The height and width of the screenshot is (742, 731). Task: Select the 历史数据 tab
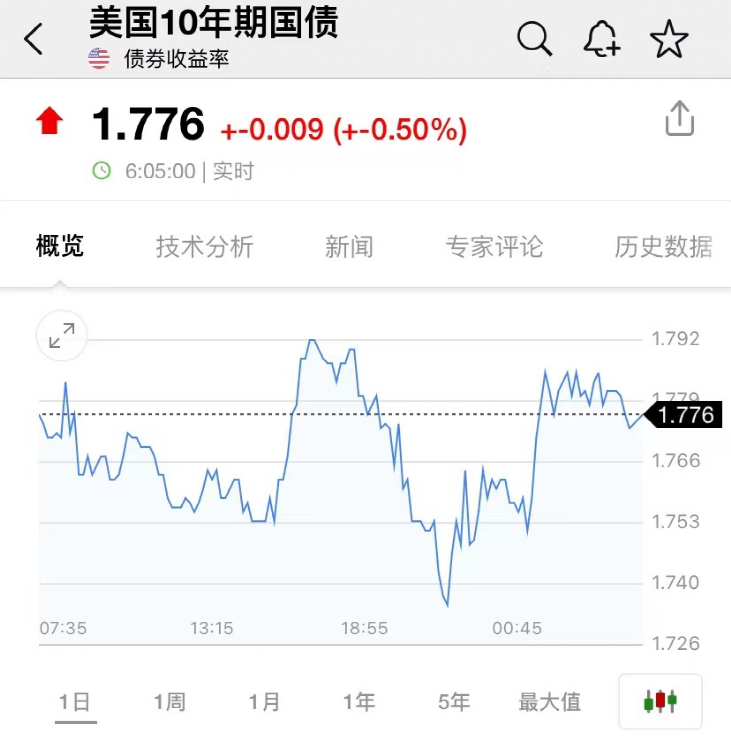point(663,246)
